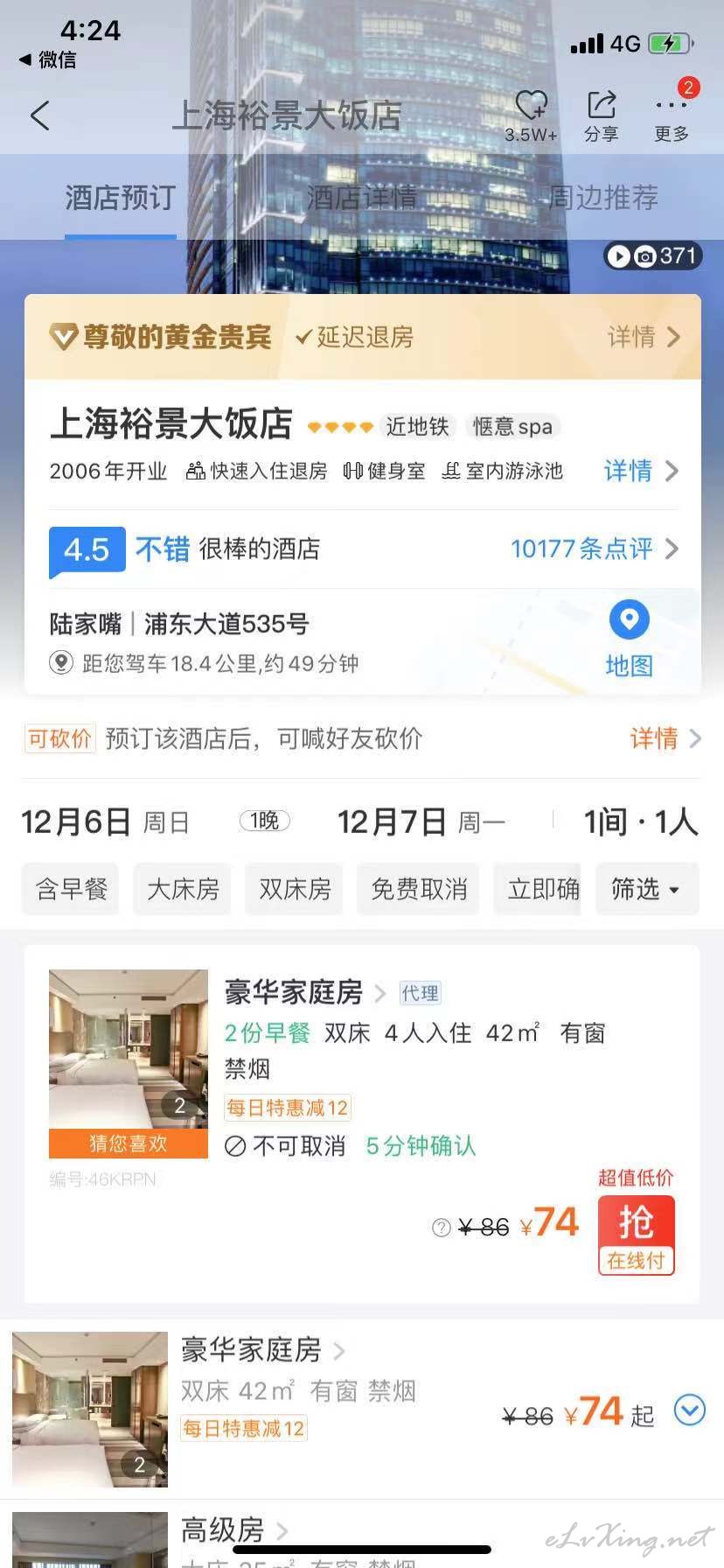Read the 10177条点评 reviews
724x1568 pixels.
[x=594, y=549]
